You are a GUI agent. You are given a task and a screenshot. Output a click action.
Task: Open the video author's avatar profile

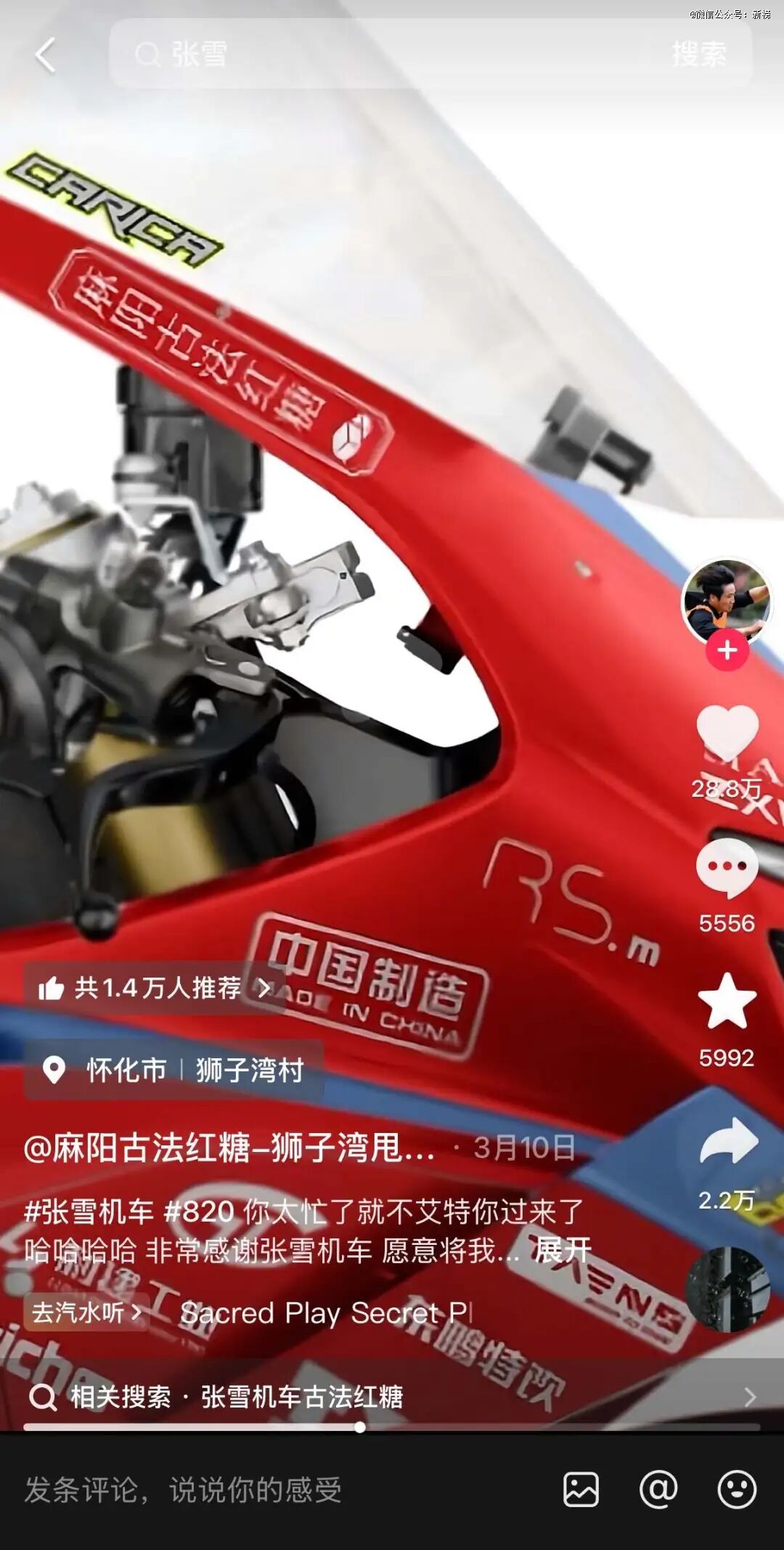[x=727, y=601]
